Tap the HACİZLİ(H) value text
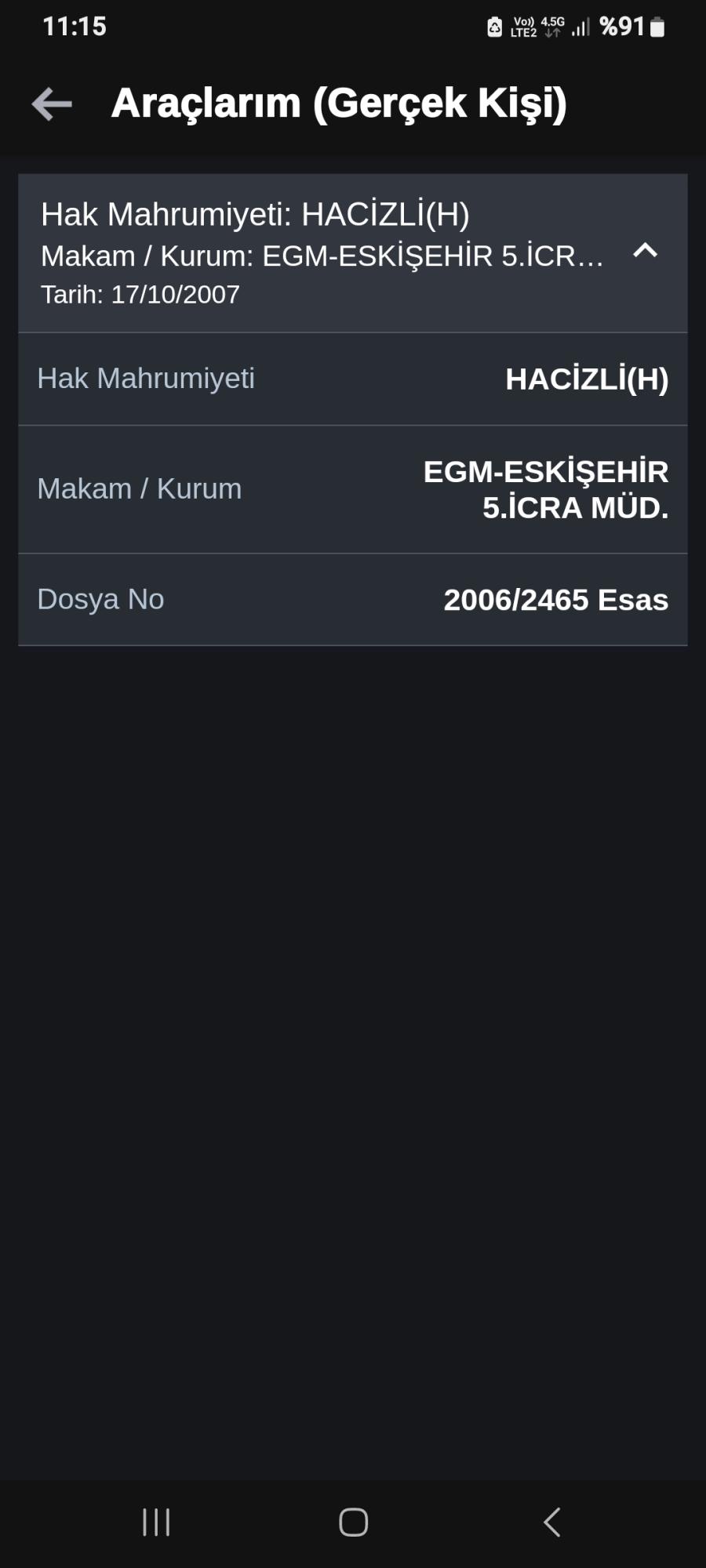This screenshot has height=1568, width=706. pyautogui.click(x=588, y=379)
